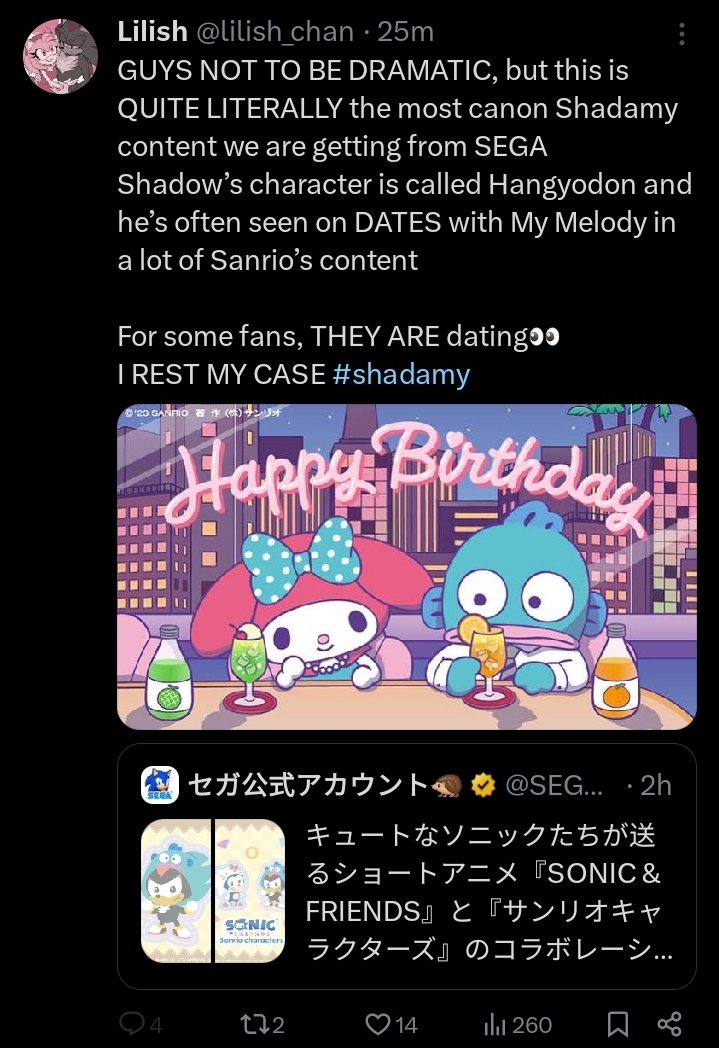Open the post's three-dot overflow menu
Image resolution: width=719 pixels, height=1048 pixels.
click(x=681, y=33)
